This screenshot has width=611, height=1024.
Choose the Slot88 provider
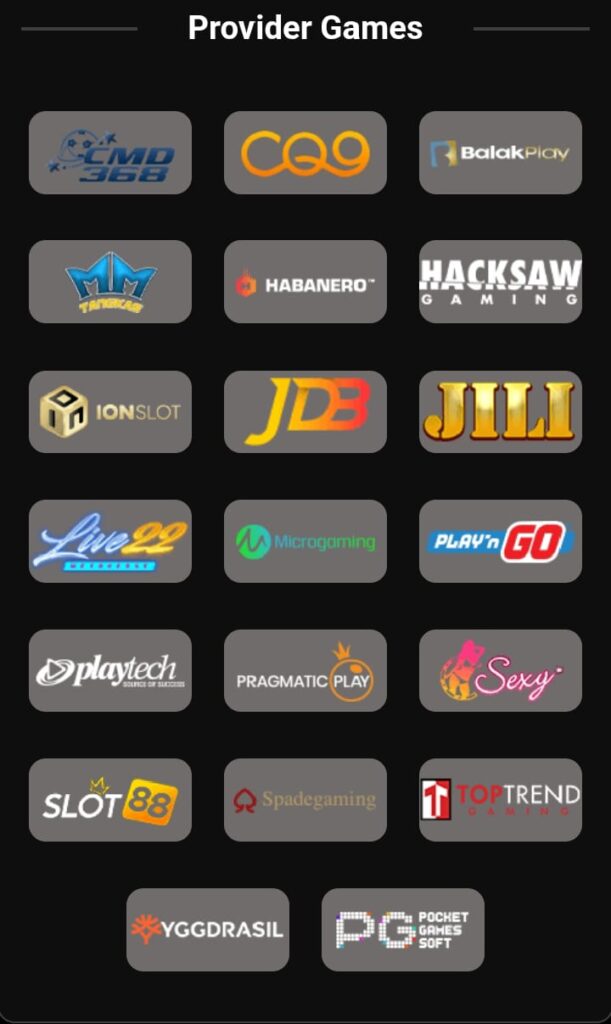[110, 800]
